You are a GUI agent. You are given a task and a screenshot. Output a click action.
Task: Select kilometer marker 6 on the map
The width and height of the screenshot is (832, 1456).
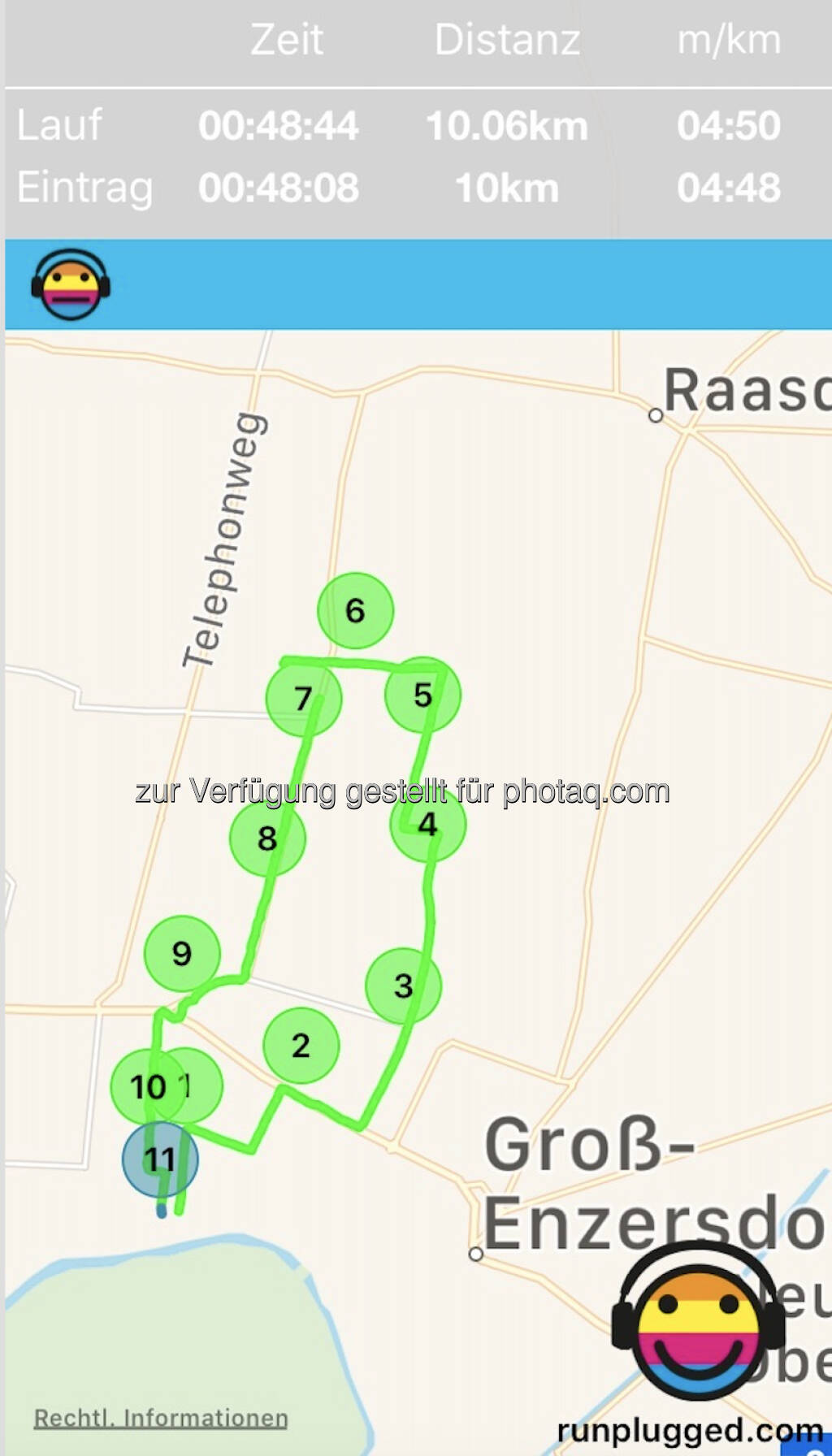[355, 610]
